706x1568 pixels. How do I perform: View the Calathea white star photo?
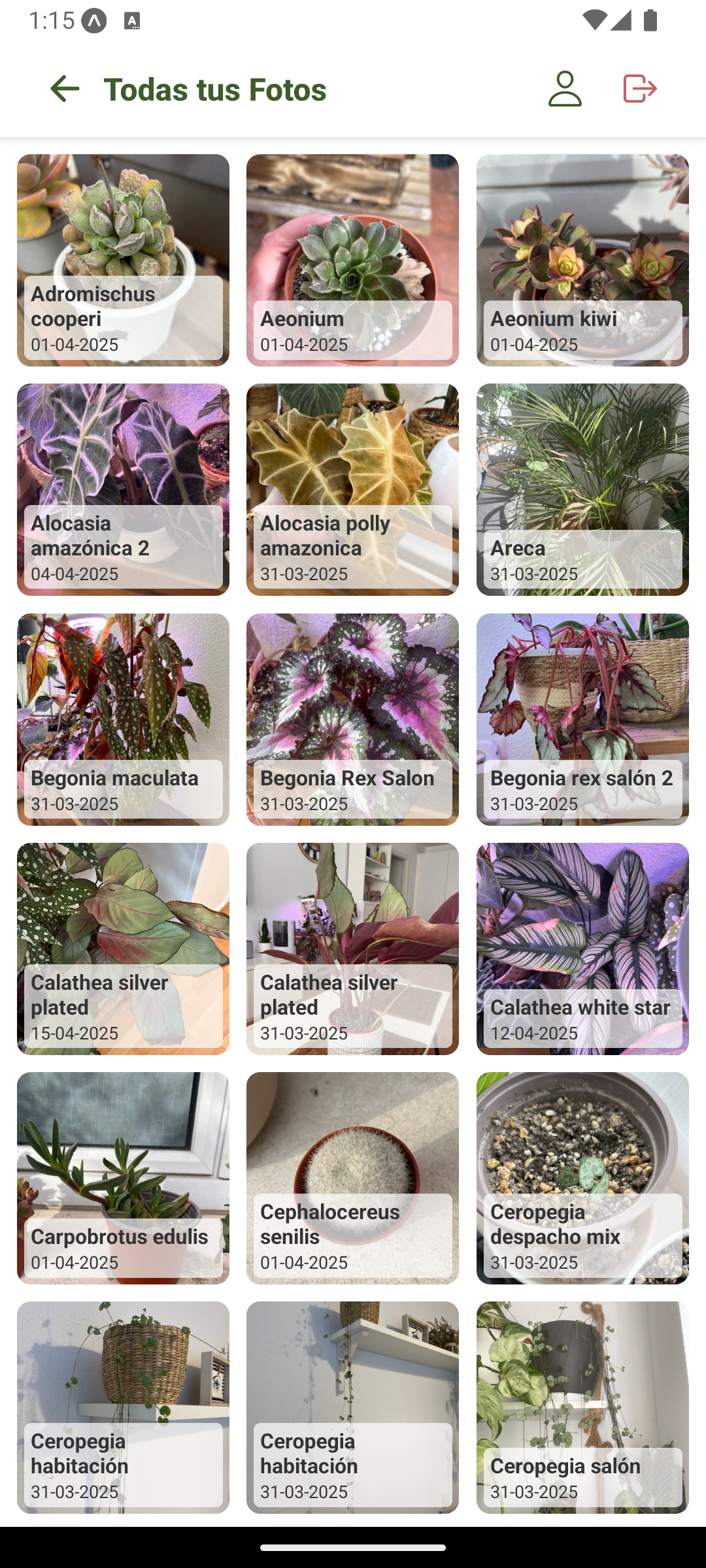582,948
